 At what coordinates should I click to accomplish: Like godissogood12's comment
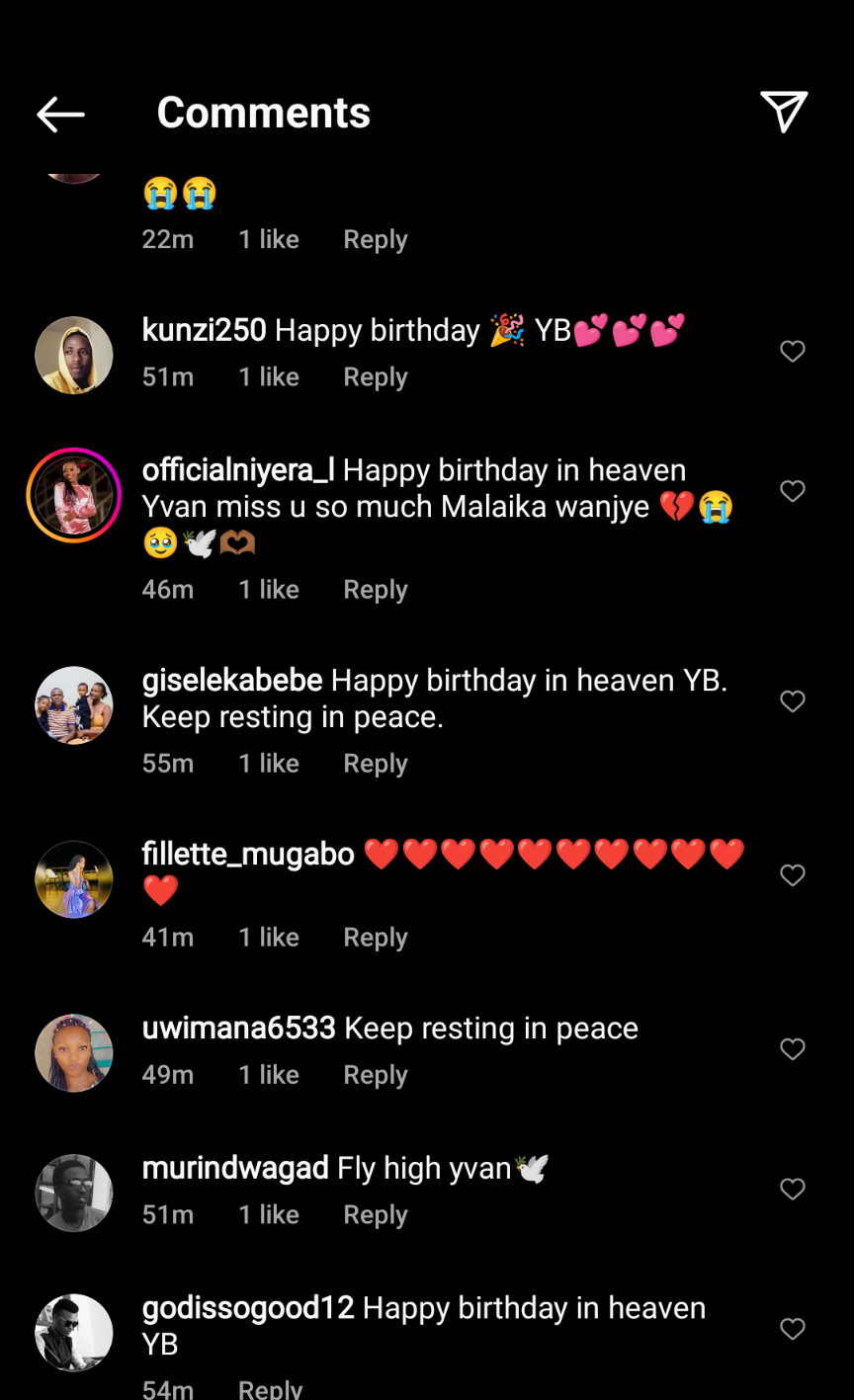[793, 1330]
